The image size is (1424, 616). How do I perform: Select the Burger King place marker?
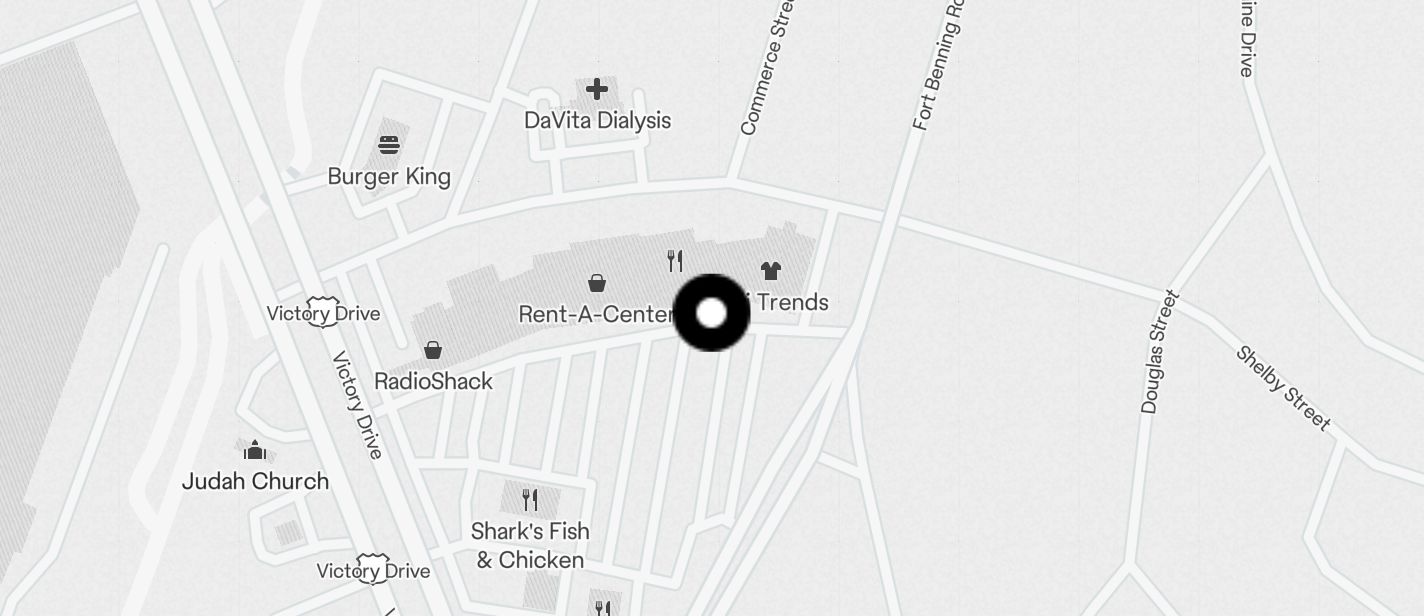tap(390, 146)
